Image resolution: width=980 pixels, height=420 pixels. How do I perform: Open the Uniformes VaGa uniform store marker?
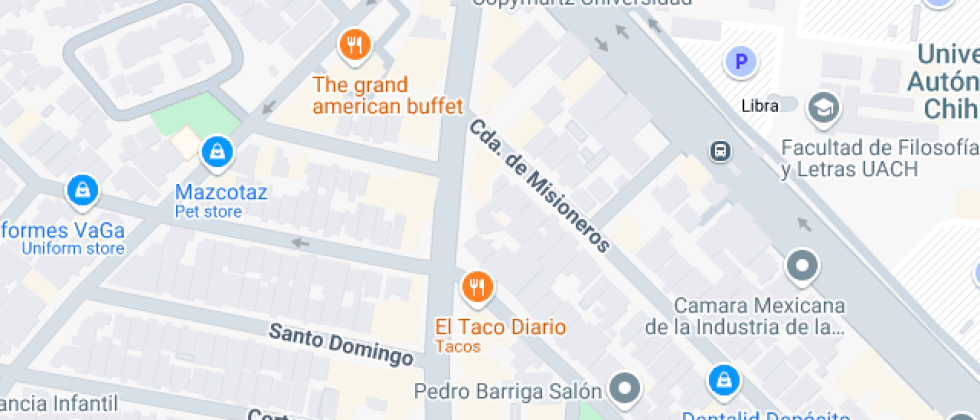click(x=80, y=188)
